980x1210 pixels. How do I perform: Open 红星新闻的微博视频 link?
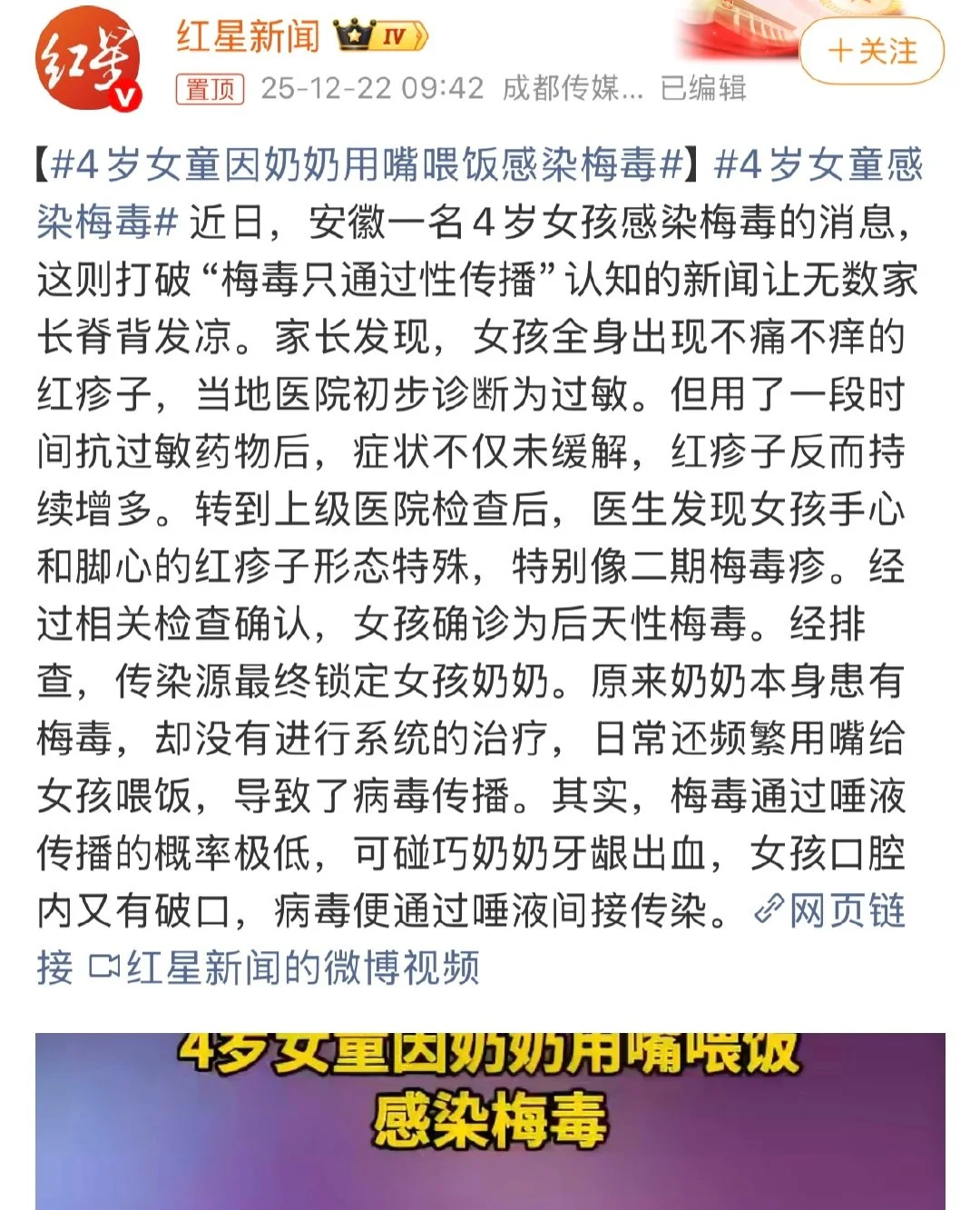284,968
